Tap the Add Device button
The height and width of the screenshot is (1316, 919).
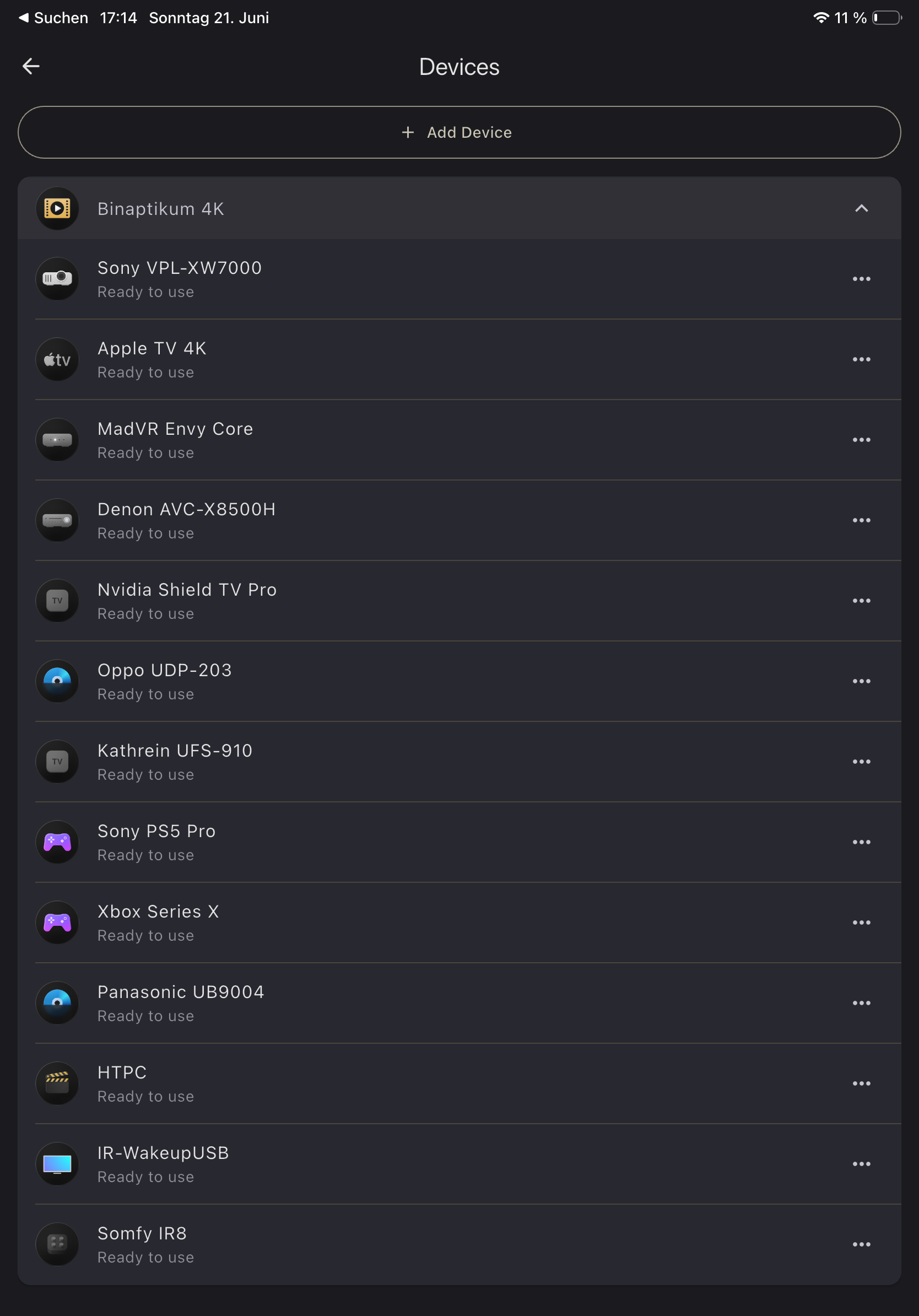(459, 132)
